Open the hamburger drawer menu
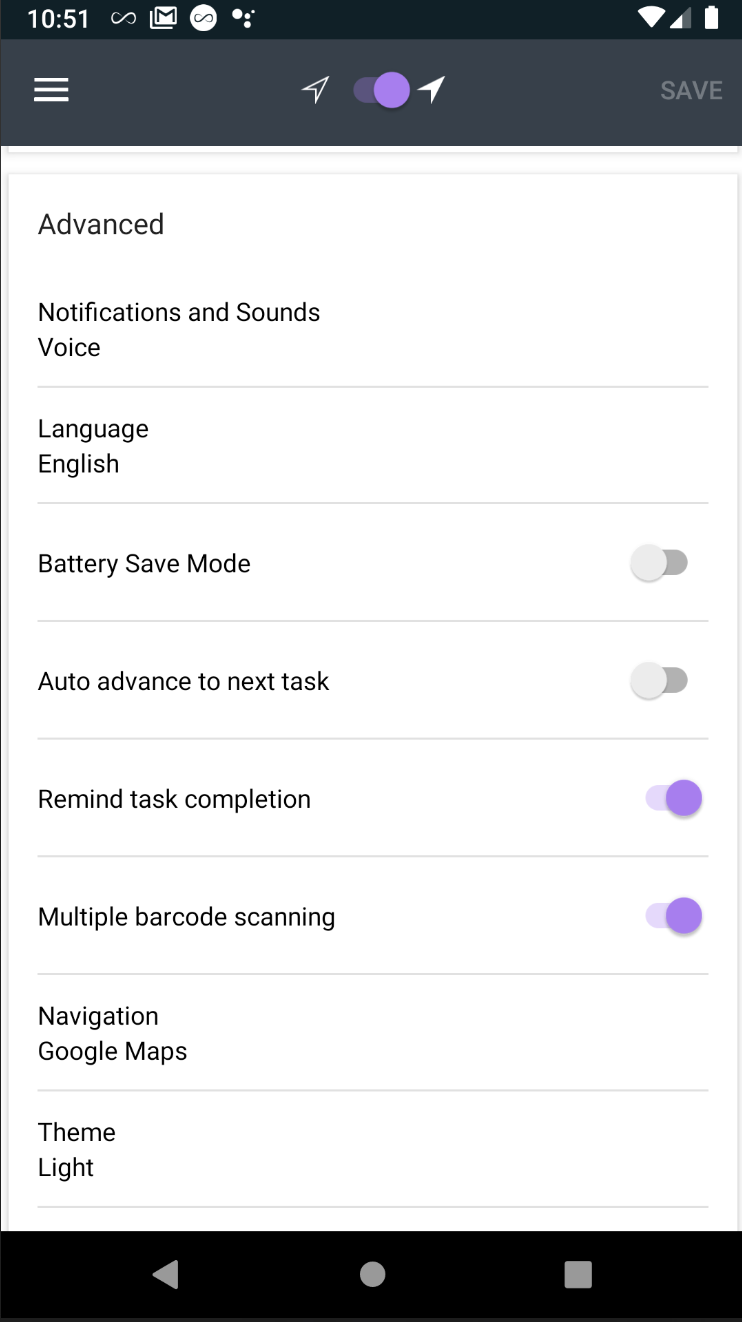This screenshot has height=1322, width=742. tap(51, 90)
